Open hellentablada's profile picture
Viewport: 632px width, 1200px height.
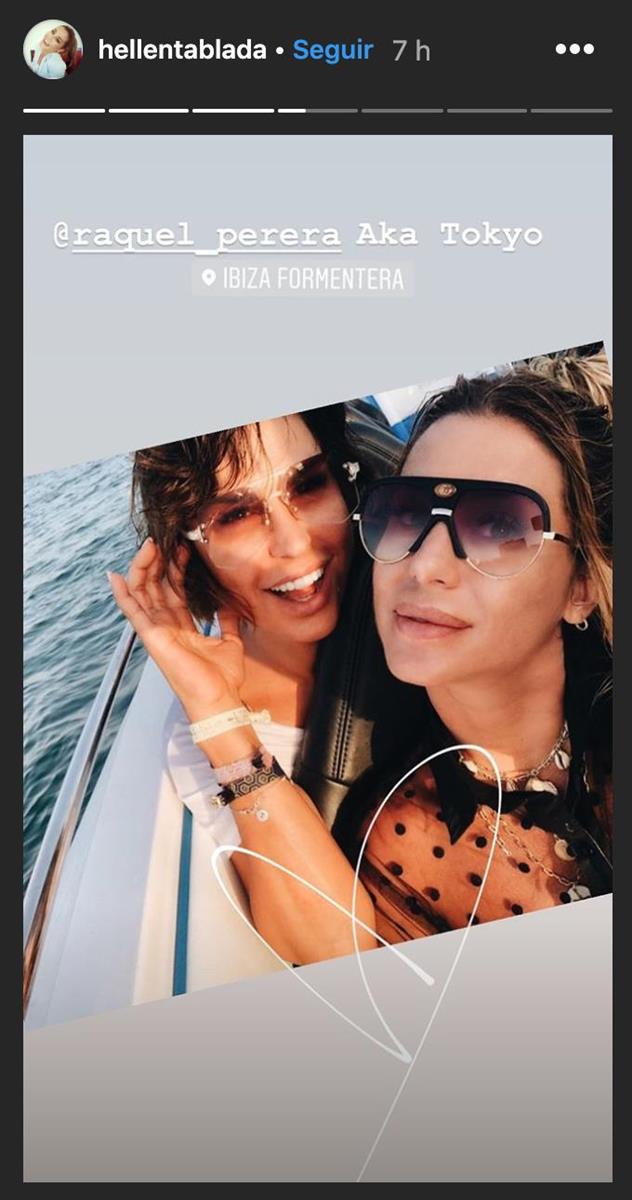pos(53,49)
